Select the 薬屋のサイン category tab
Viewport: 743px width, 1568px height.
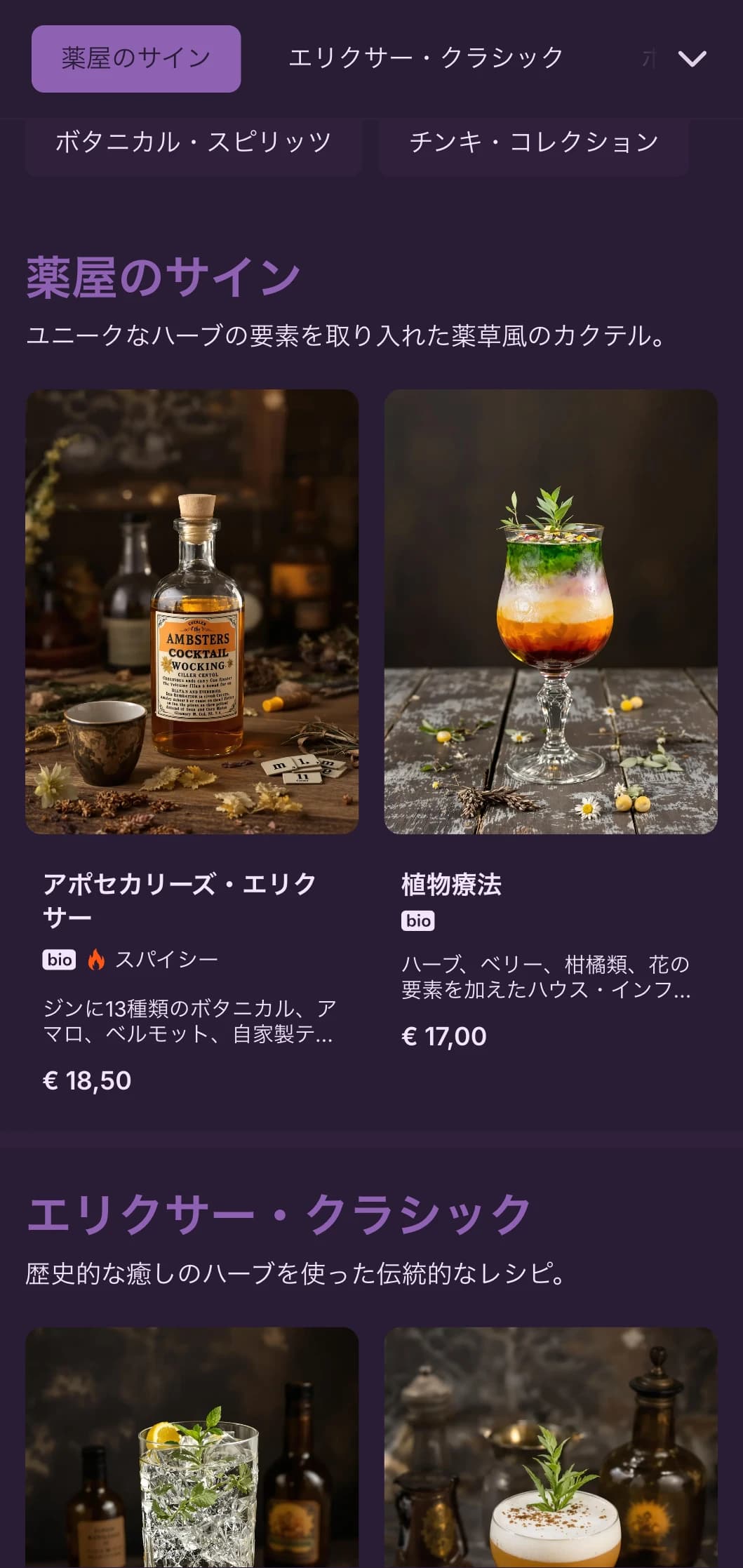pyautogui.click(x=136, y=59)
